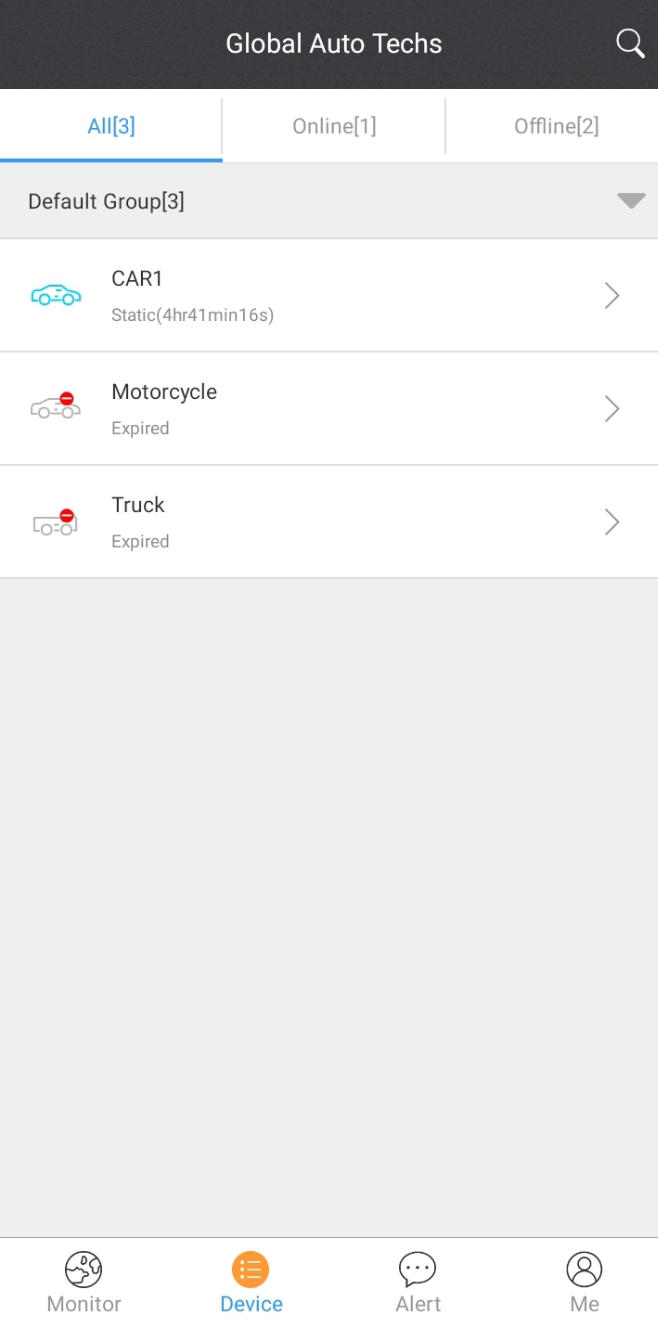Switch to the Me profile tab
Screen dimensions: 658x1343
[584, 1283]
